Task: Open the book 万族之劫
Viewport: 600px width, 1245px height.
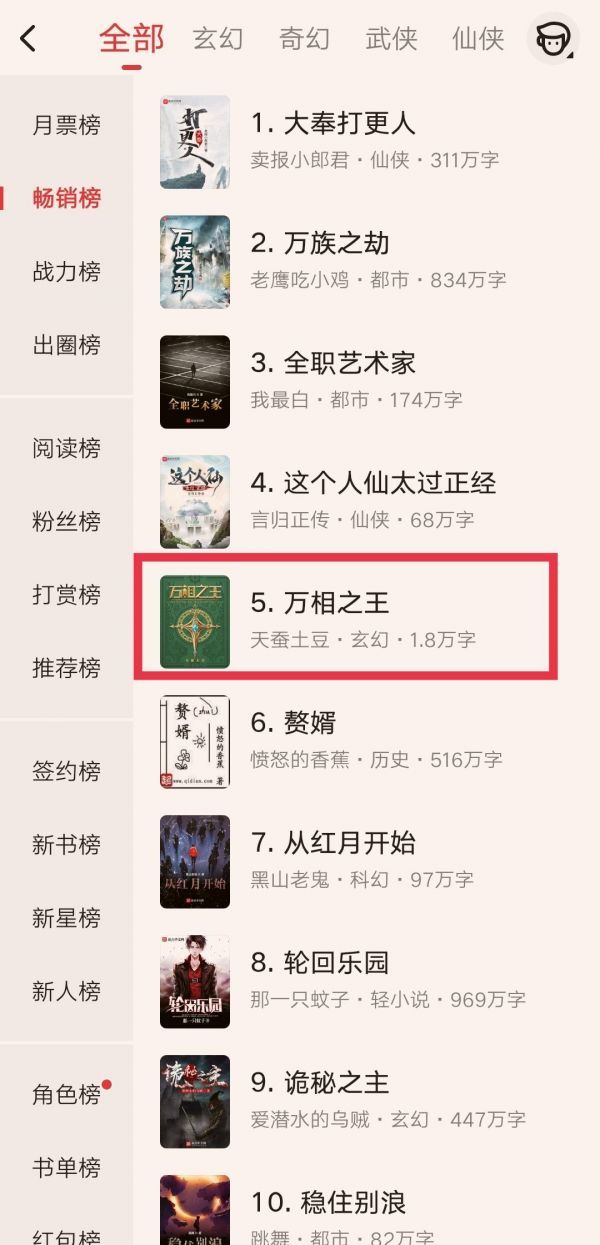Action: pos(320,244)
